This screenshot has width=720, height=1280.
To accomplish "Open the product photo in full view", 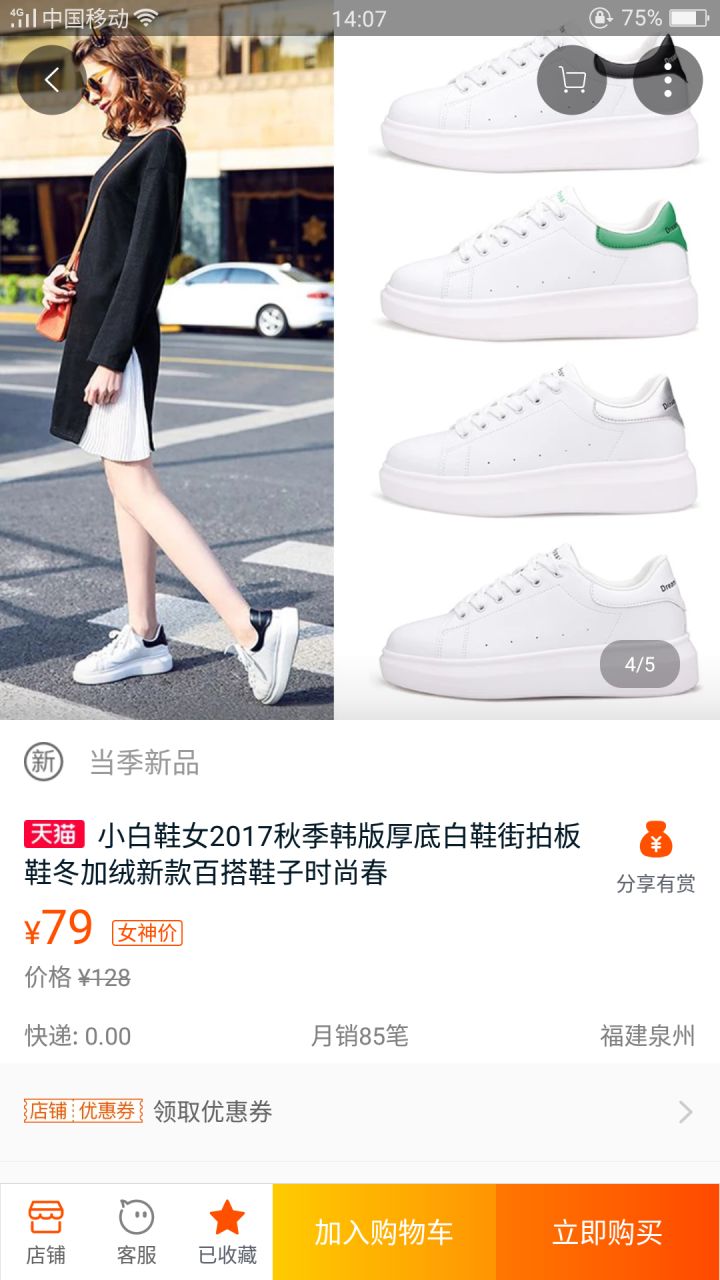I will click(360, 400).
